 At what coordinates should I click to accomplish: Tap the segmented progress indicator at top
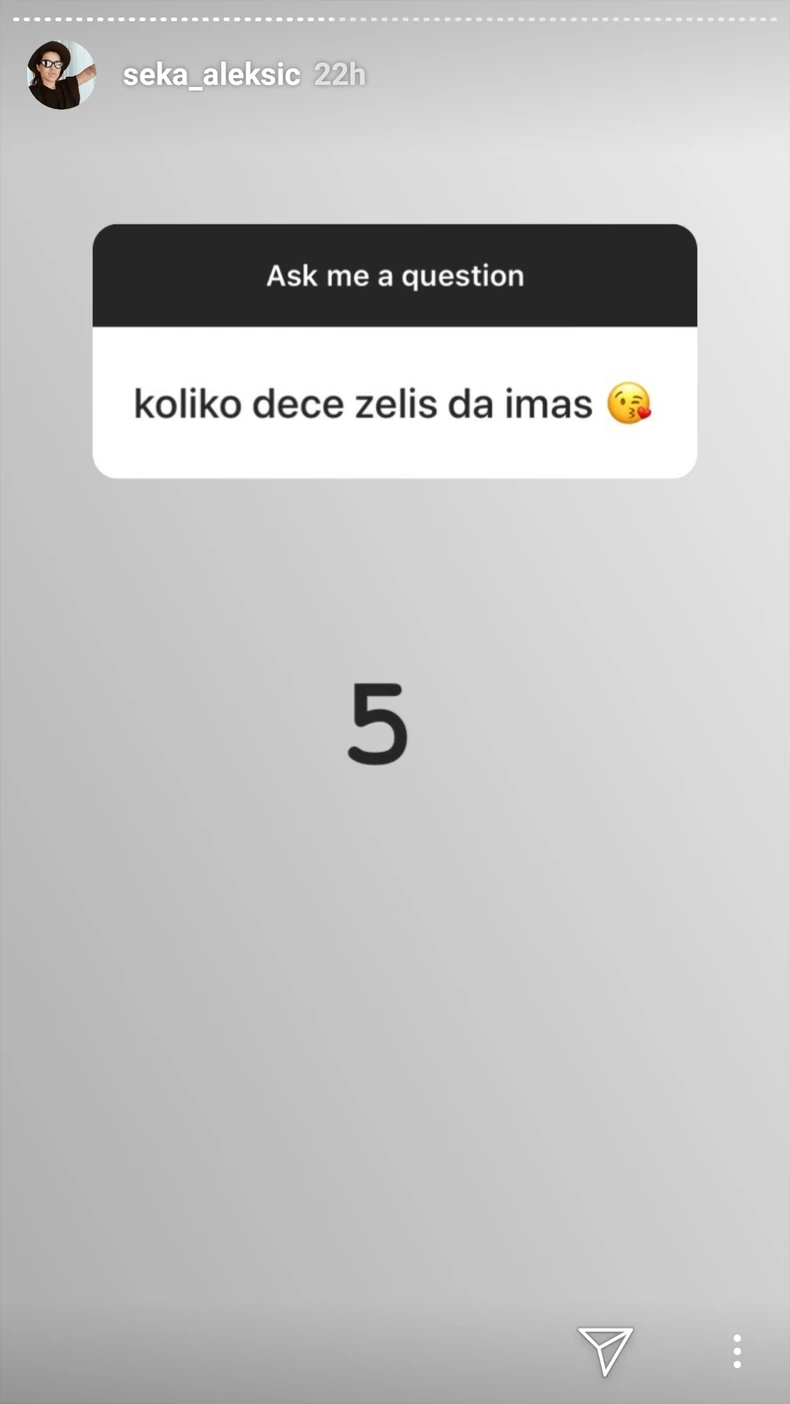click(395, 15)
